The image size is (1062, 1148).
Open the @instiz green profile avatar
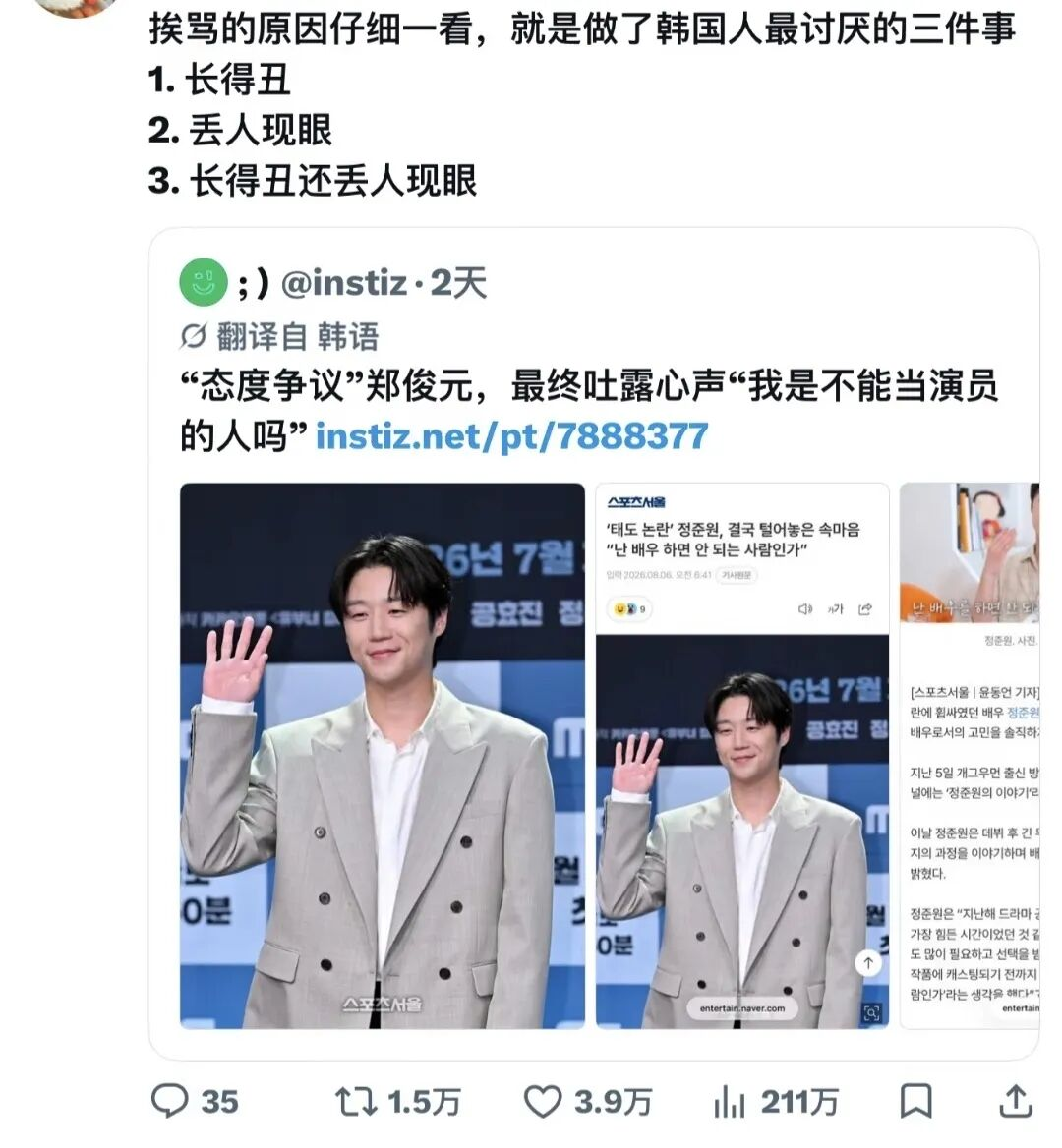pyautogui.click(x=204, y=282)
